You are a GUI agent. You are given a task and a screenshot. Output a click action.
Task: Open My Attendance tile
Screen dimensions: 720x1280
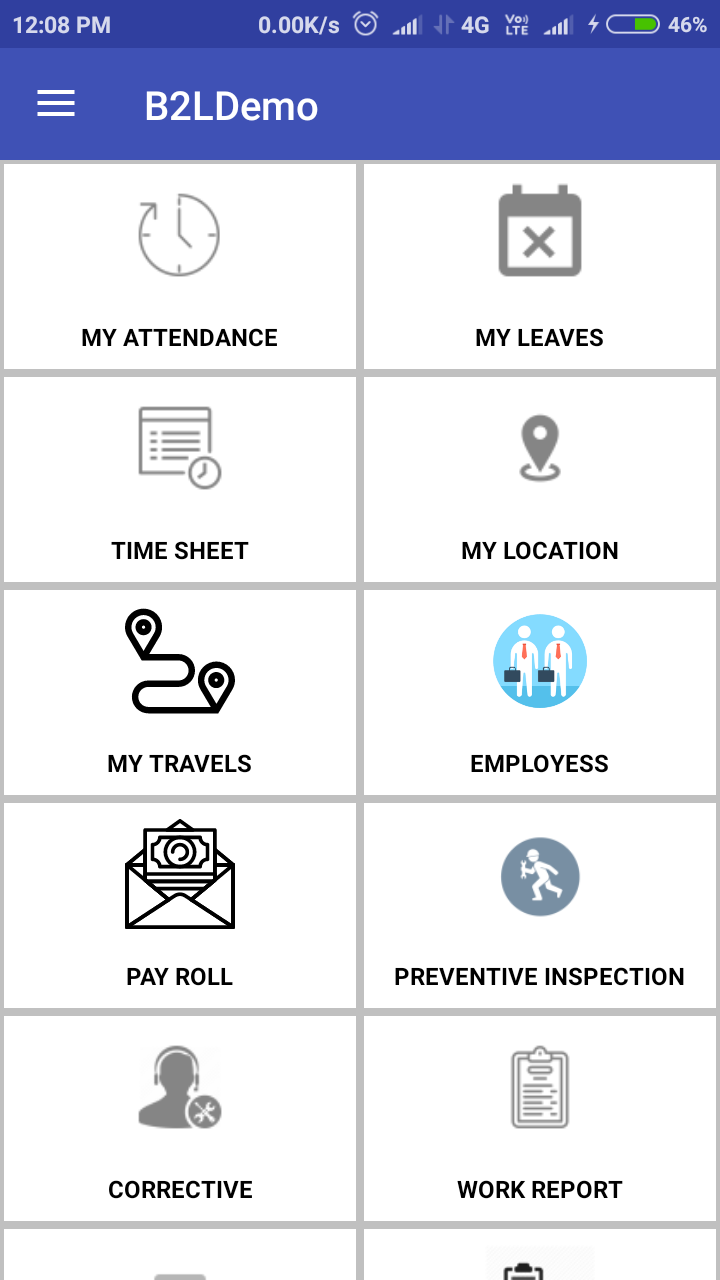(180, 267)
